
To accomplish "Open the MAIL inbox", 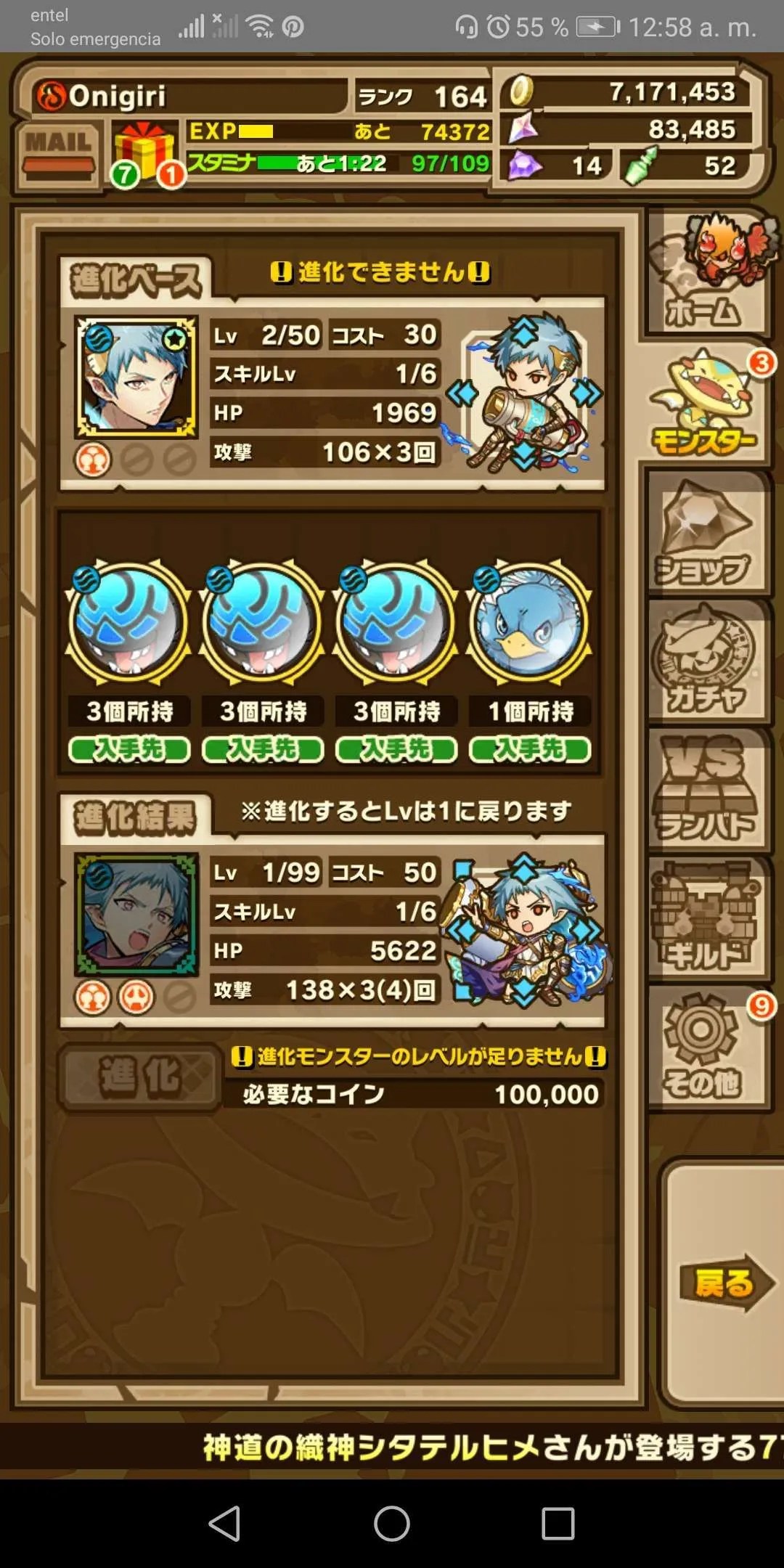I will [x=59, y=154].
